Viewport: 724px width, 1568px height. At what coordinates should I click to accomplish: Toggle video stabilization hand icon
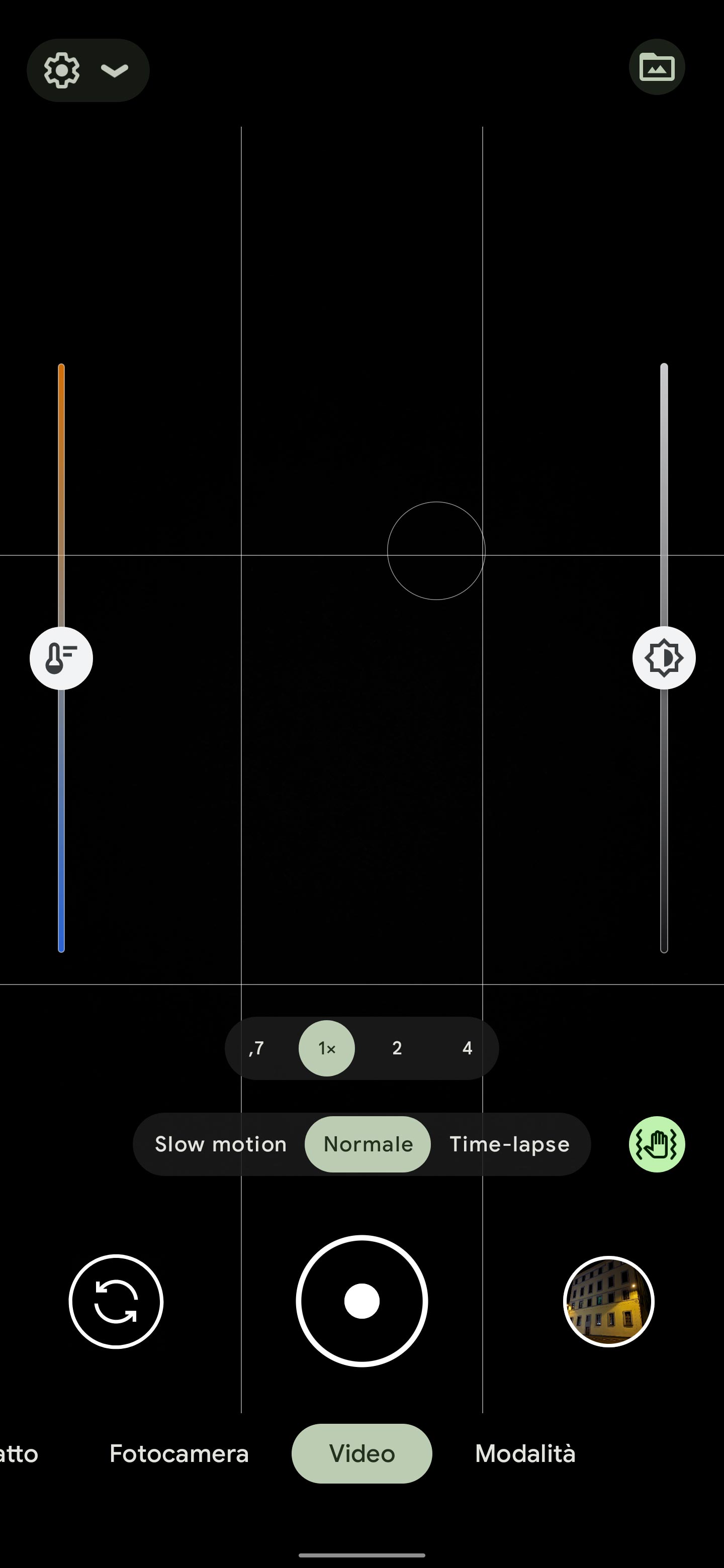point(657,1144)
